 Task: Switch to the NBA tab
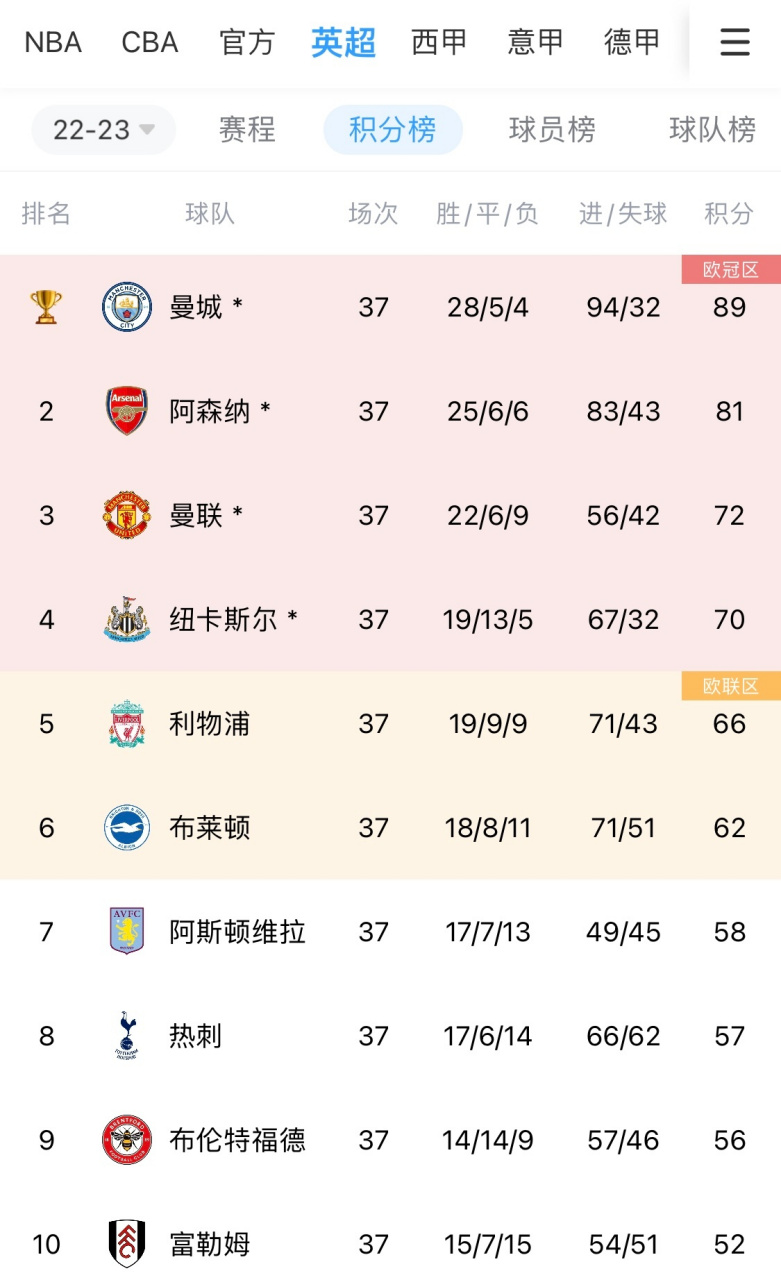tap(53, 42)
